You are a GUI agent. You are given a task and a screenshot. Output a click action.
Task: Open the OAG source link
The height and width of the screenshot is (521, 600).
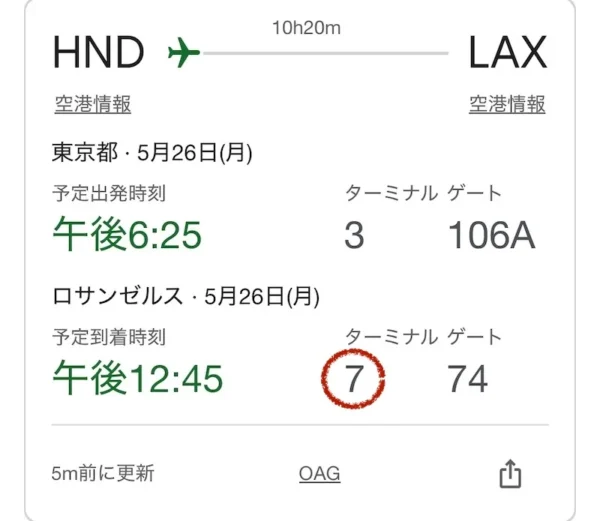pyautogui.click(x=319, y=473)
